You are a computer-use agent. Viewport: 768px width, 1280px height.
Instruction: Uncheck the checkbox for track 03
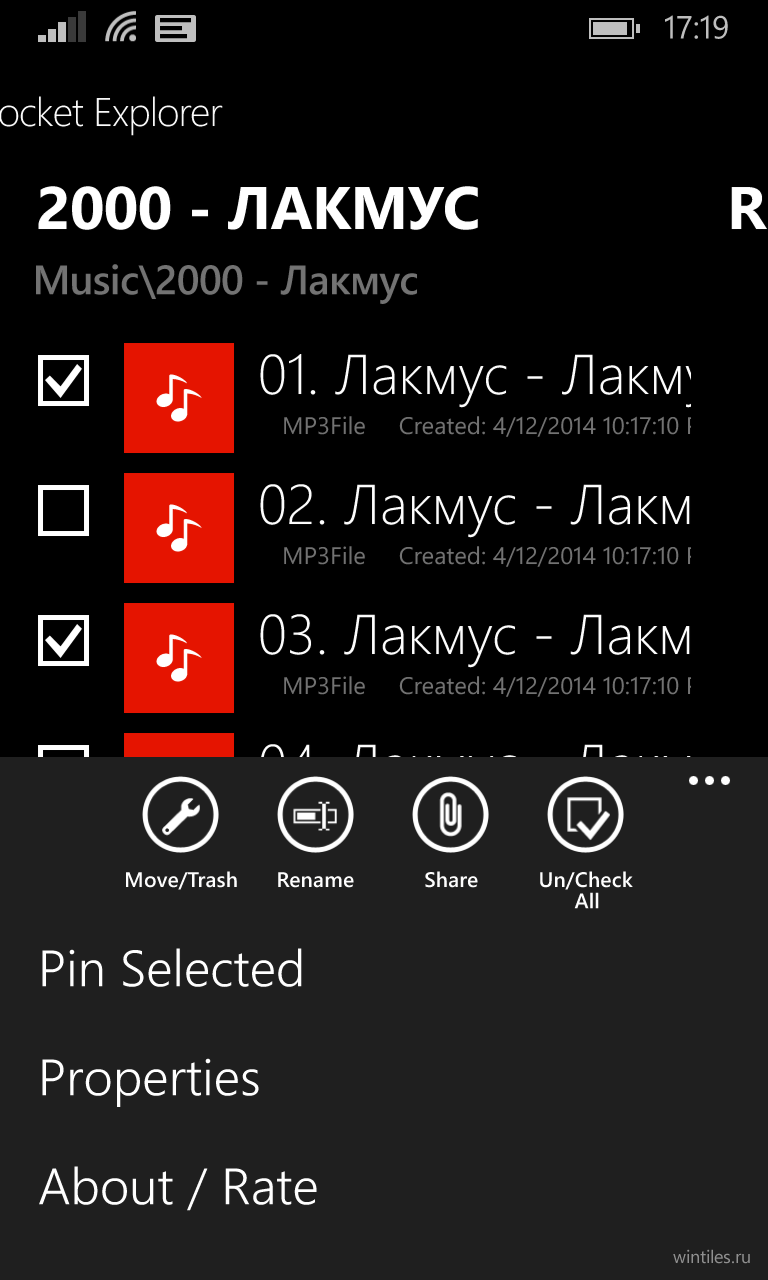coord(63,641)
